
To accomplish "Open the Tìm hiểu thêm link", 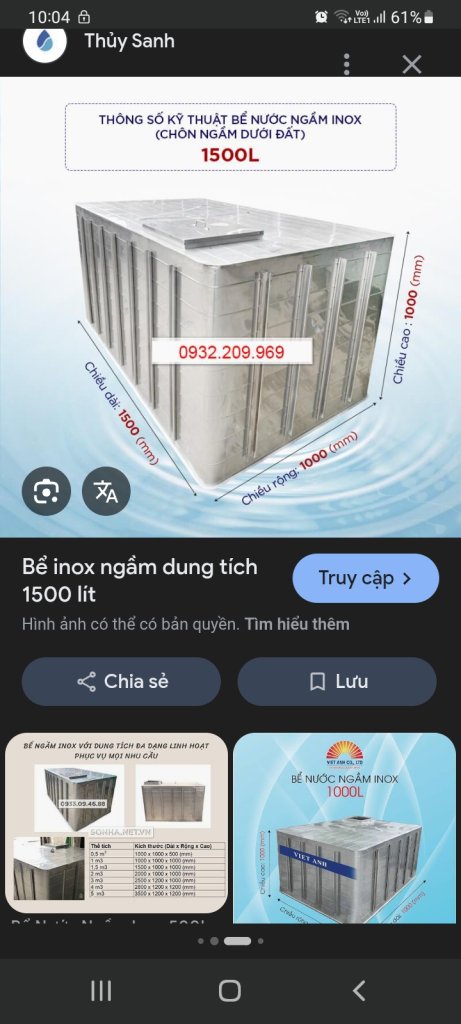I will click(297, 624).
